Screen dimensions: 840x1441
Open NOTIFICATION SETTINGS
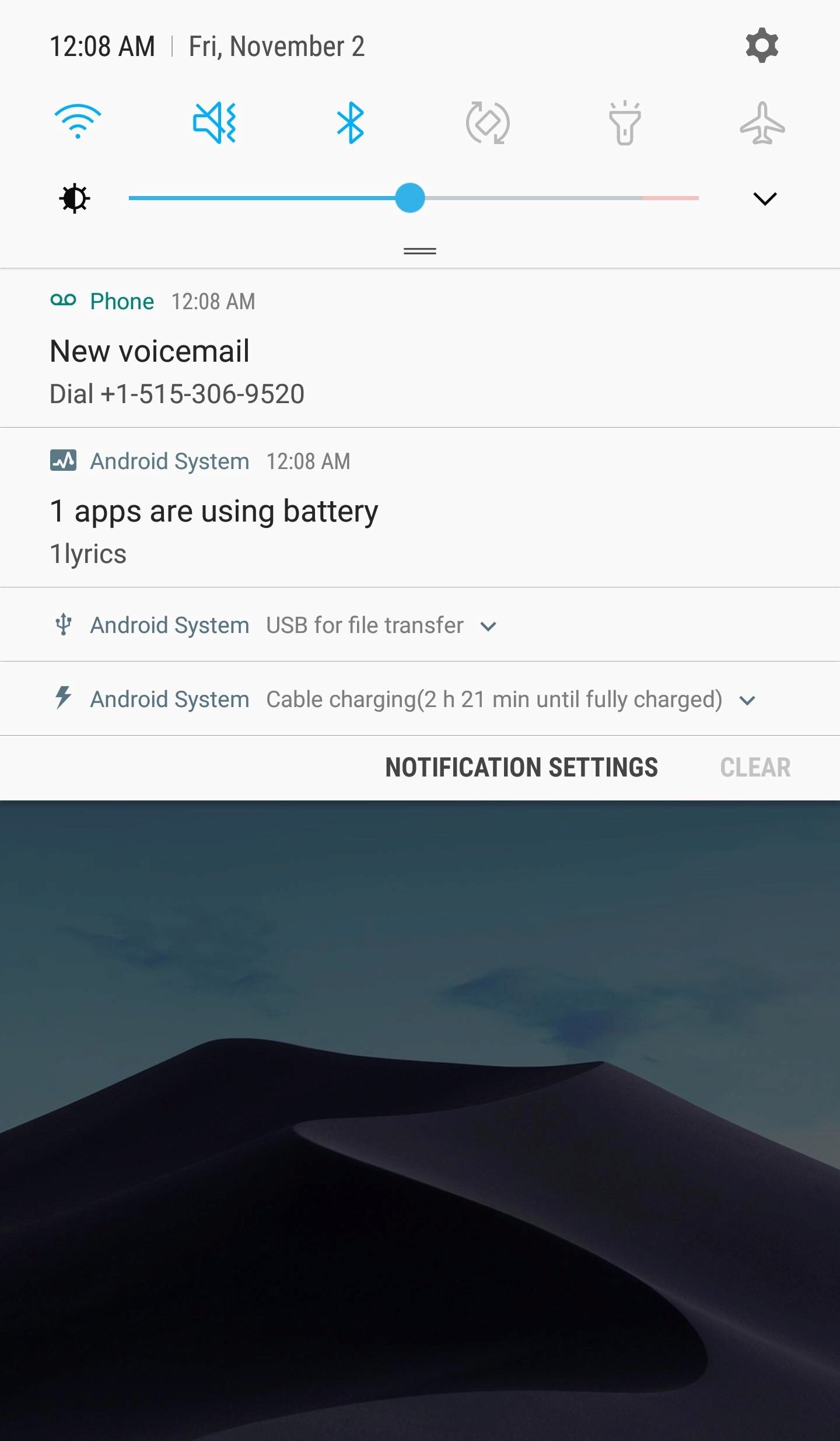tap(521, 768)
